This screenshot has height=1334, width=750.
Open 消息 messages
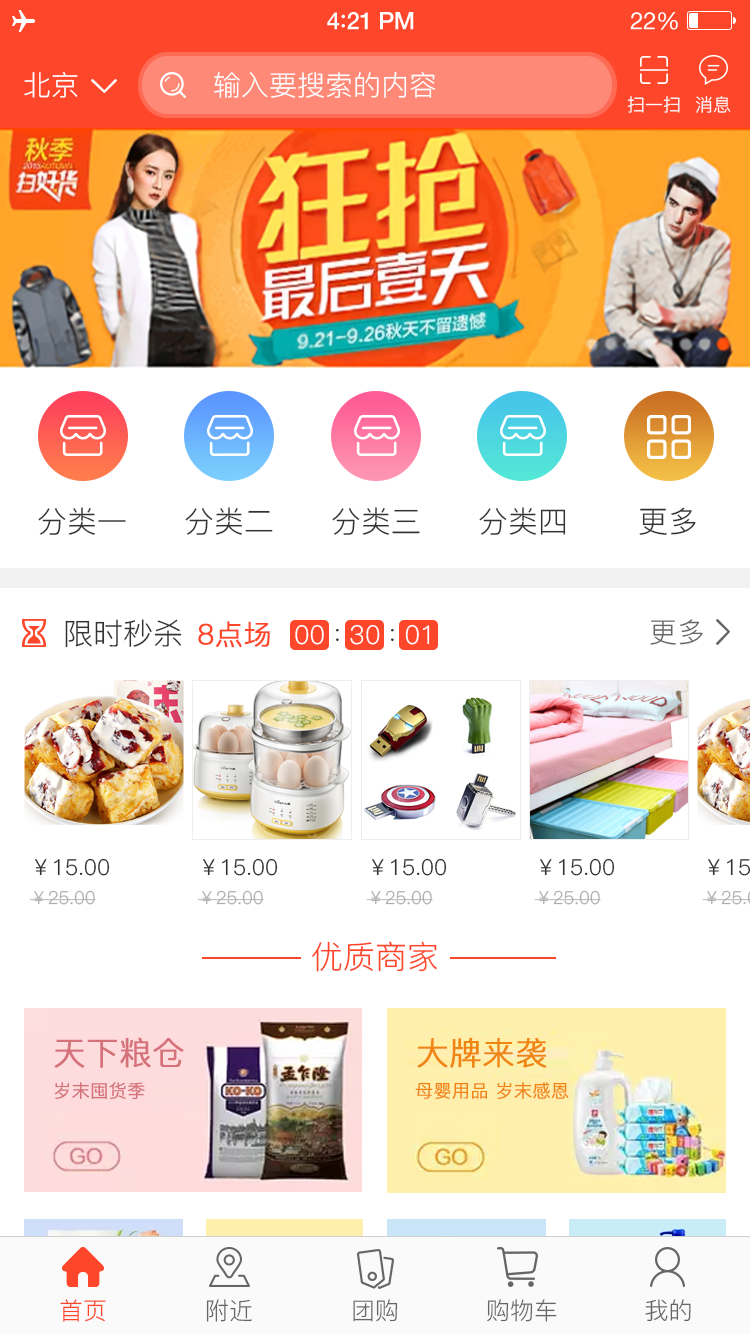pos(712,84)
